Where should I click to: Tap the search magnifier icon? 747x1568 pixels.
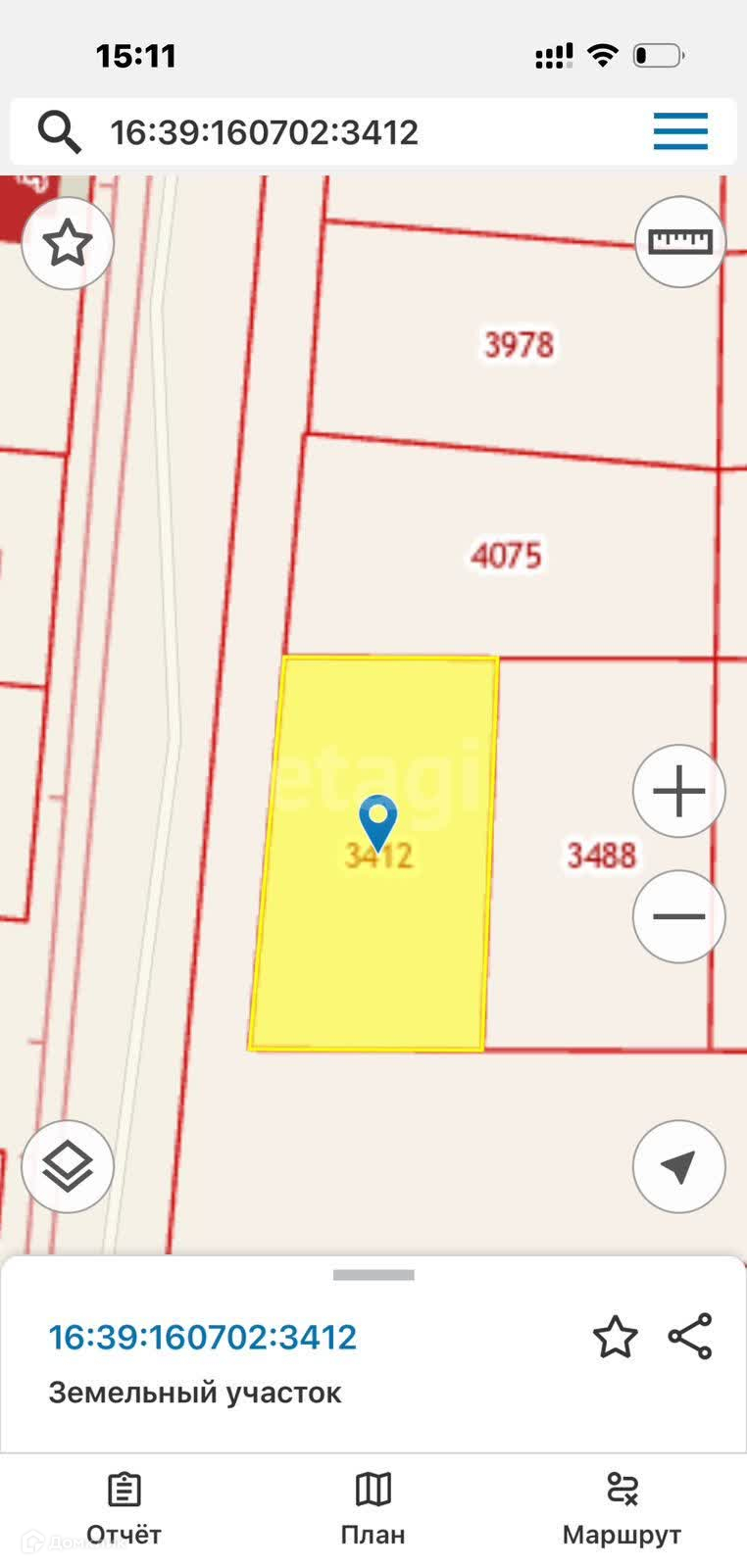point(59,132)
